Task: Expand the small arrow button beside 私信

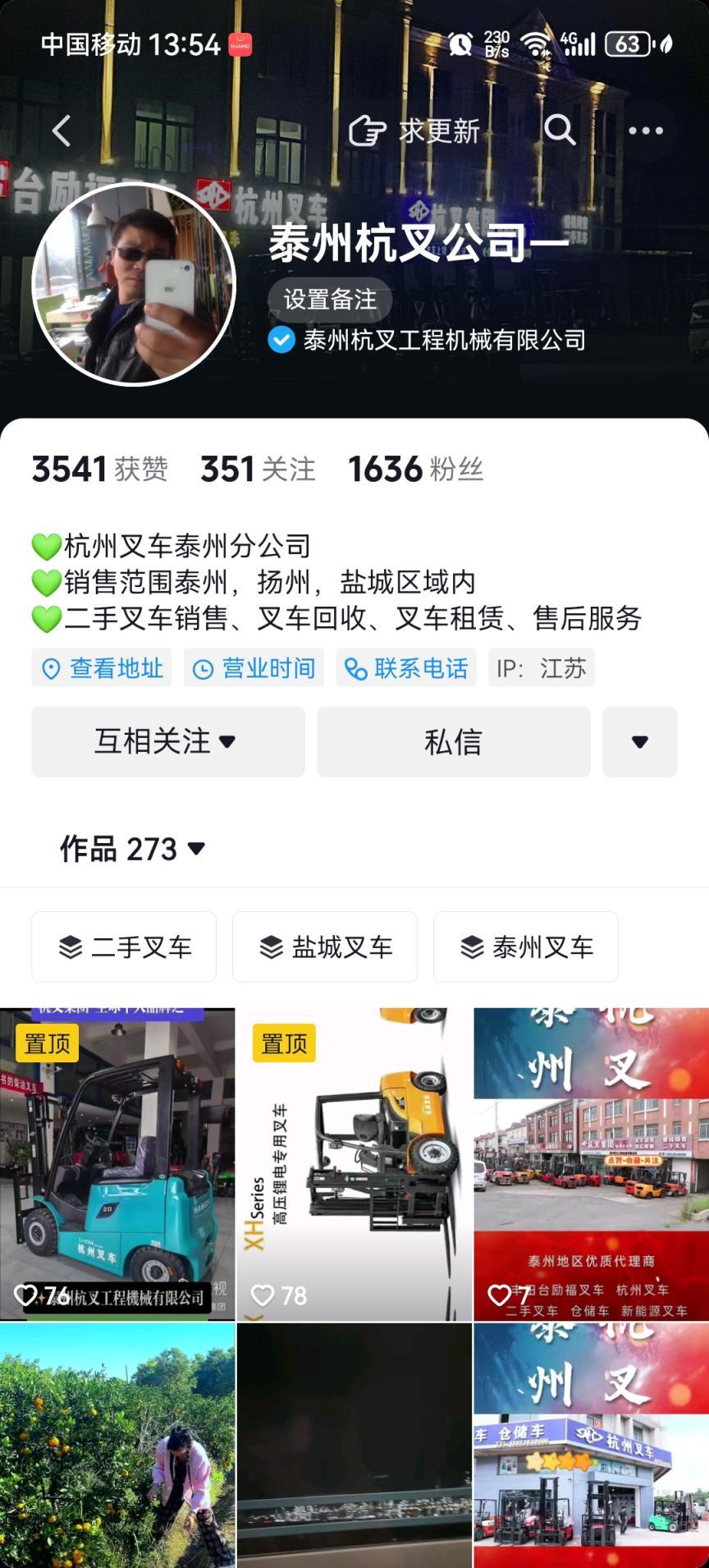Action: [639, 741]
